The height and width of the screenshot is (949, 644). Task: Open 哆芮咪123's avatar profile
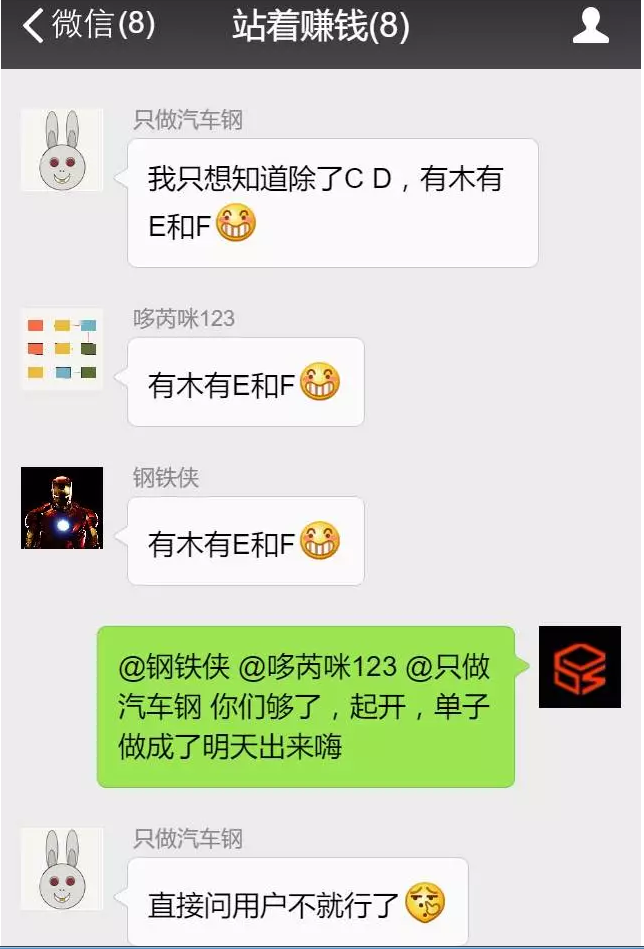pos(62,349)
